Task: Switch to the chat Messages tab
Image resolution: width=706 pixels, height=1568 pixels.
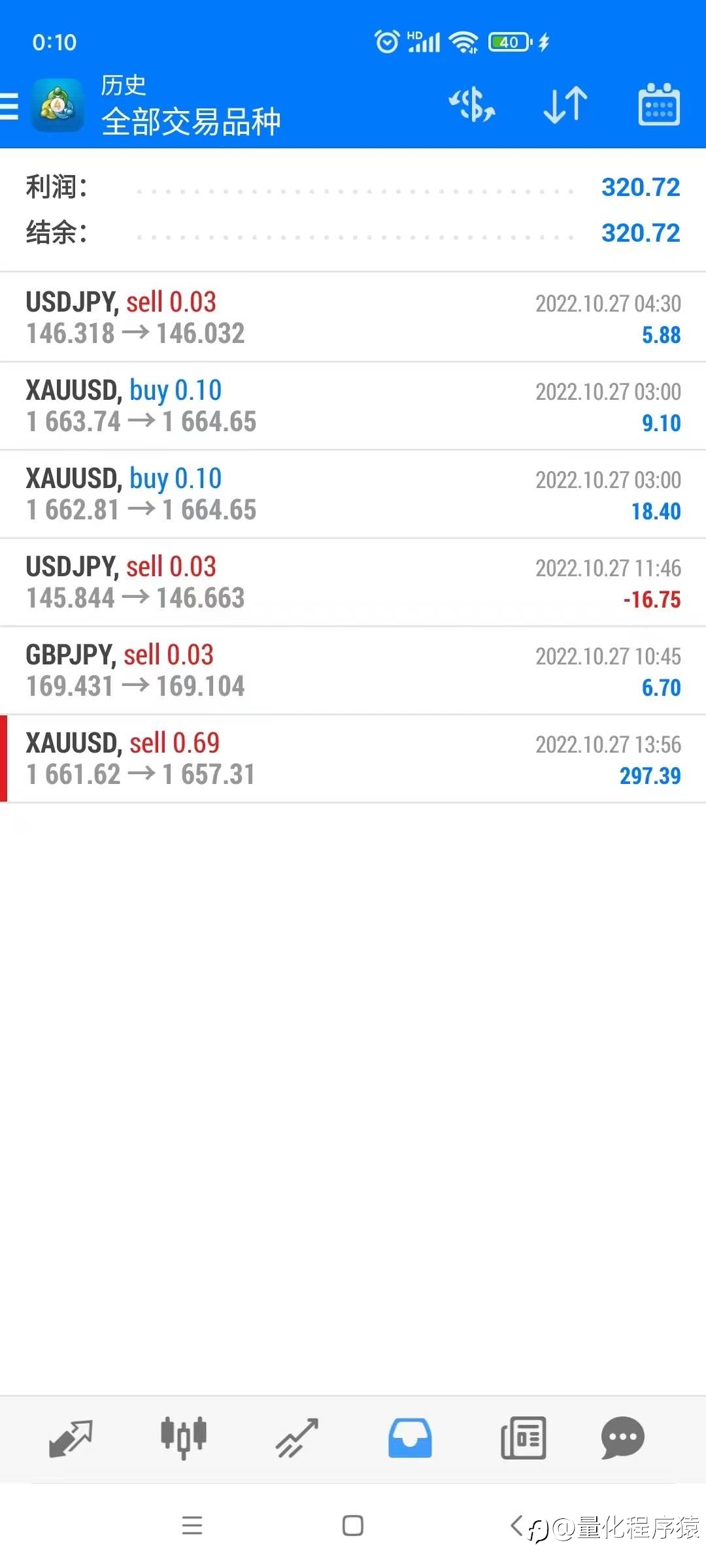Action: point(622,1438)
